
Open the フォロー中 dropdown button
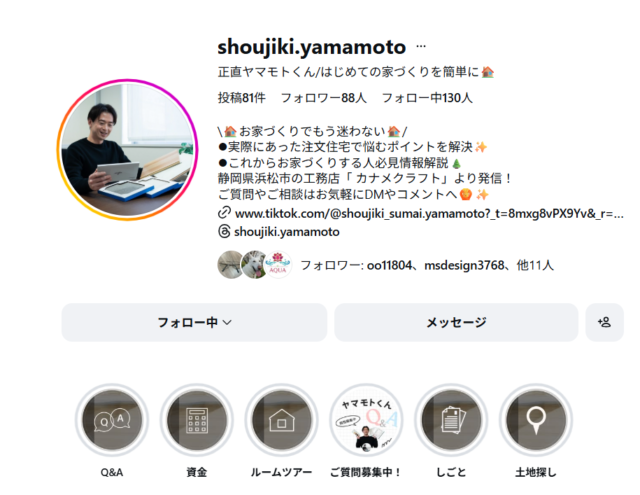(x=194, y=322)
